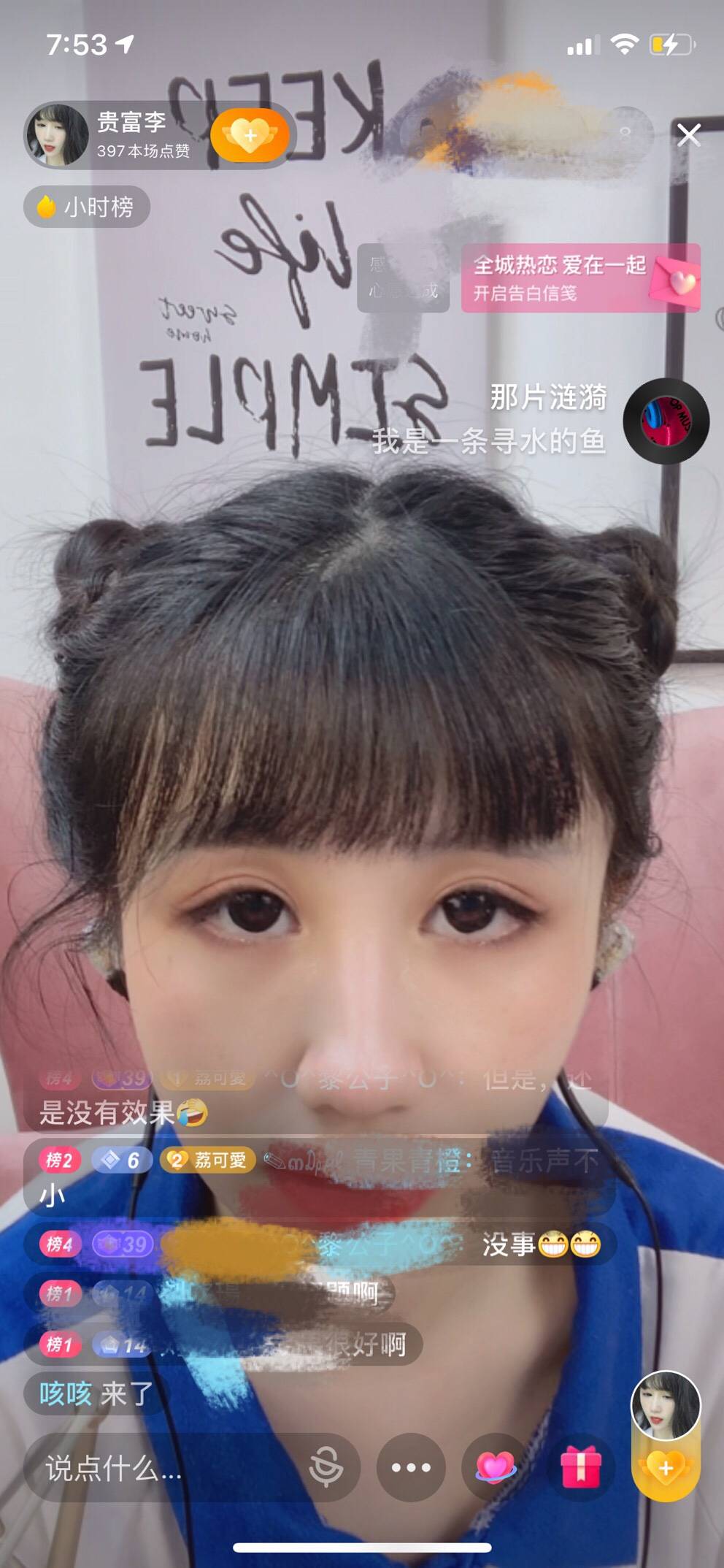
Task: Open the more options three-dot button
Action: (x=411, y=1467)
